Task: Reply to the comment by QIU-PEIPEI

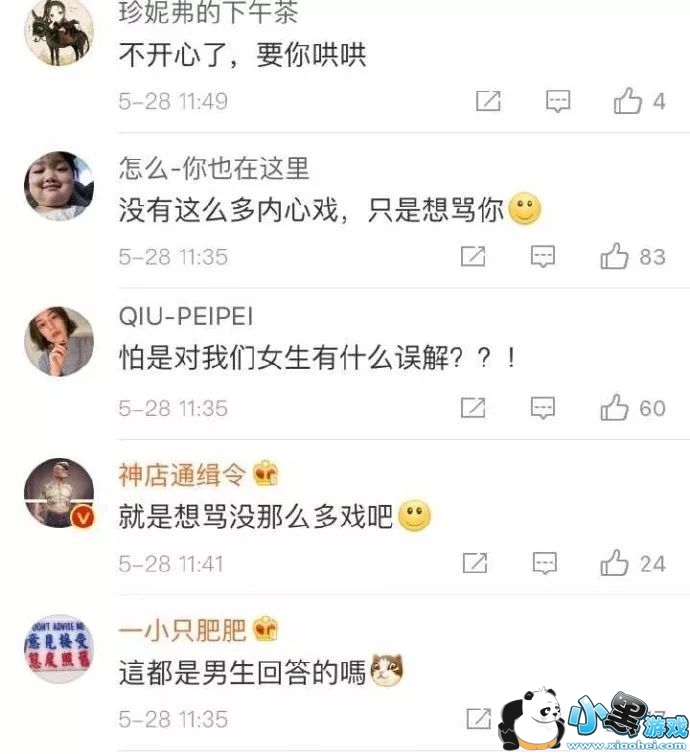Action: pos(543,408)
